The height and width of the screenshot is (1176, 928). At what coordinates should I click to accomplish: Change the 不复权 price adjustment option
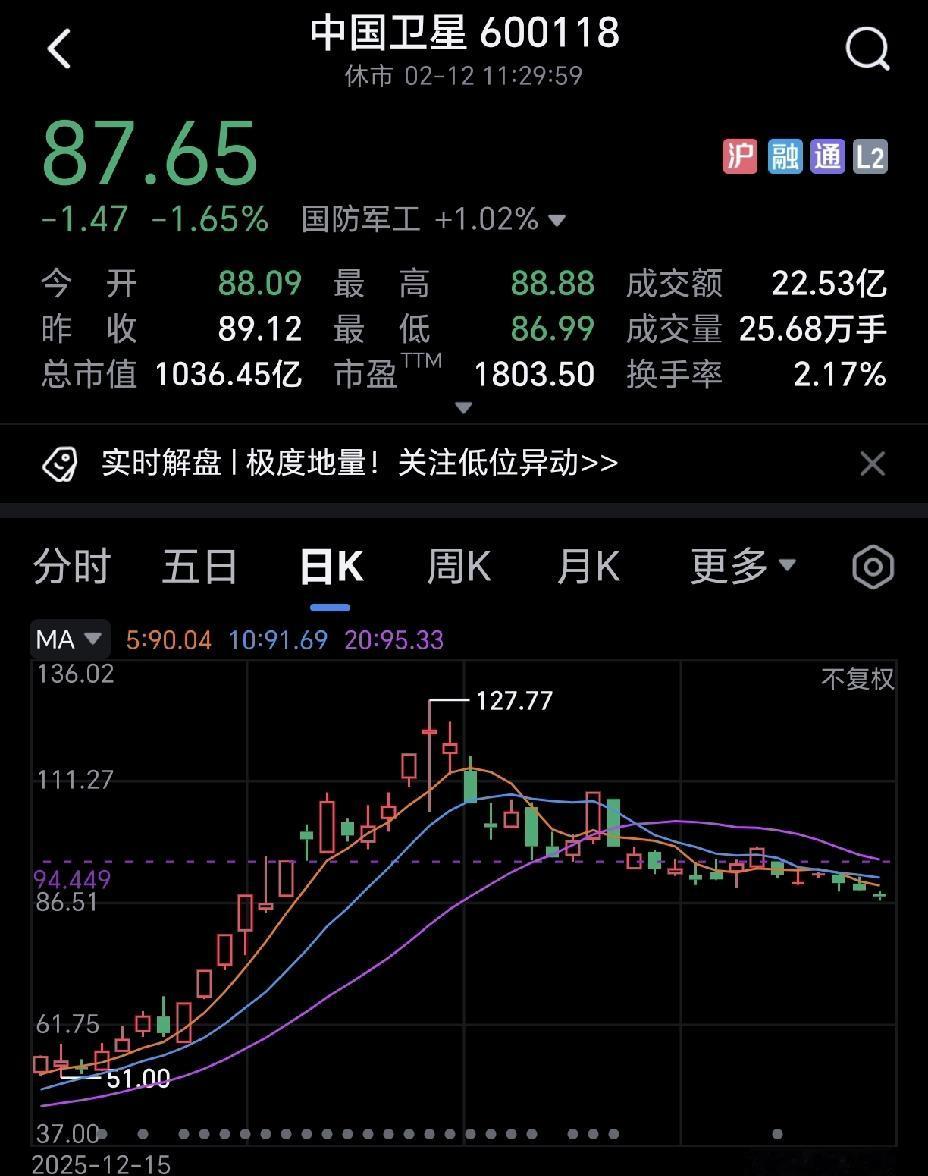pyautogui.click(x=857, y=680)
